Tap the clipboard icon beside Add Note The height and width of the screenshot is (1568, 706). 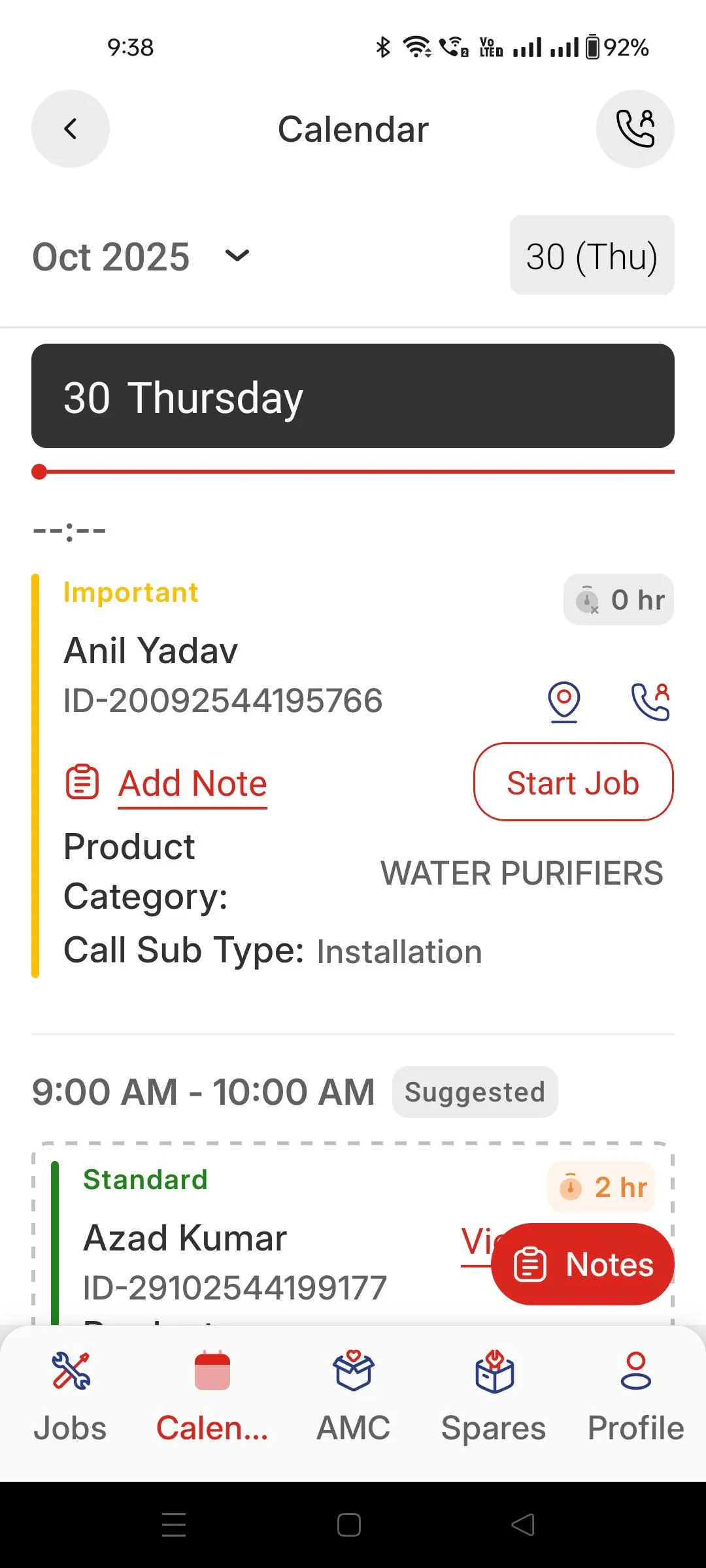pyautogui.click(x=81, y=781)
